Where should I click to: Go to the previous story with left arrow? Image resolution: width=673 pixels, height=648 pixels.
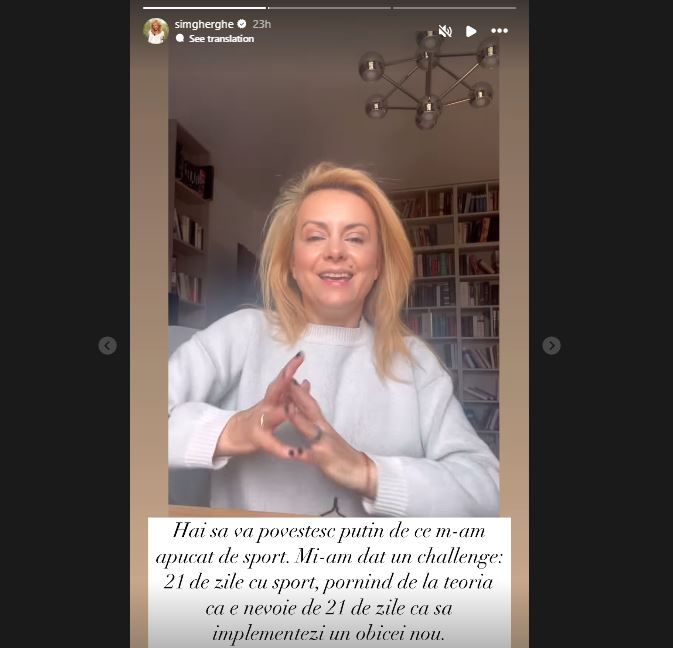108,346
